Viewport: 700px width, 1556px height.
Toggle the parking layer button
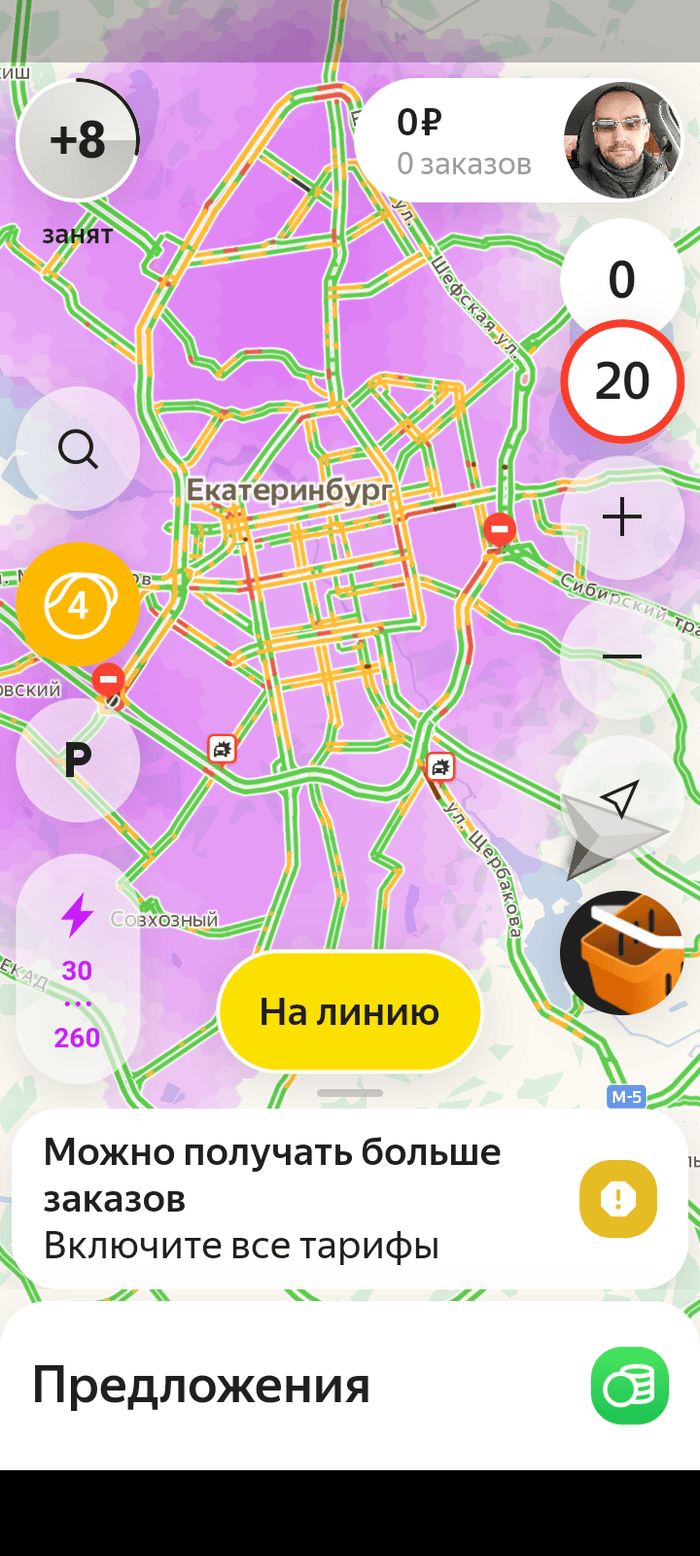click(x=78, y=760)
